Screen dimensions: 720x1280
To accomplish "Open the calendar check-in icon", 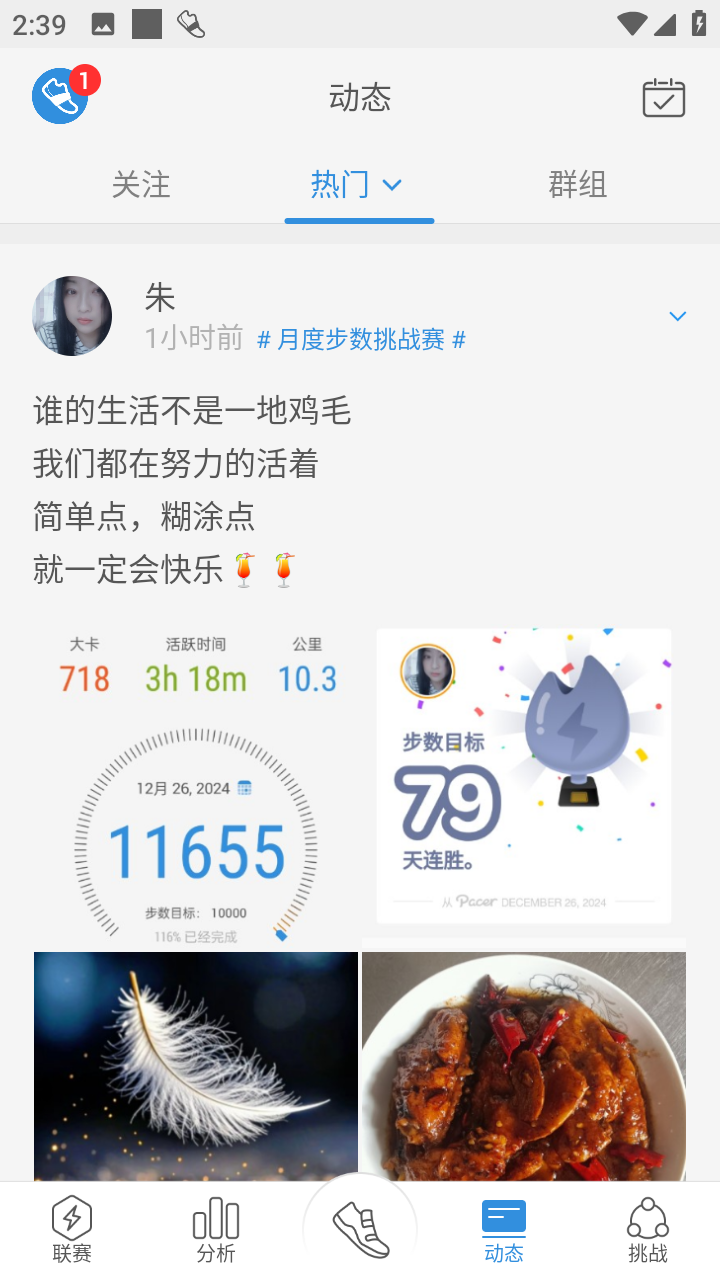I will 663,98.
